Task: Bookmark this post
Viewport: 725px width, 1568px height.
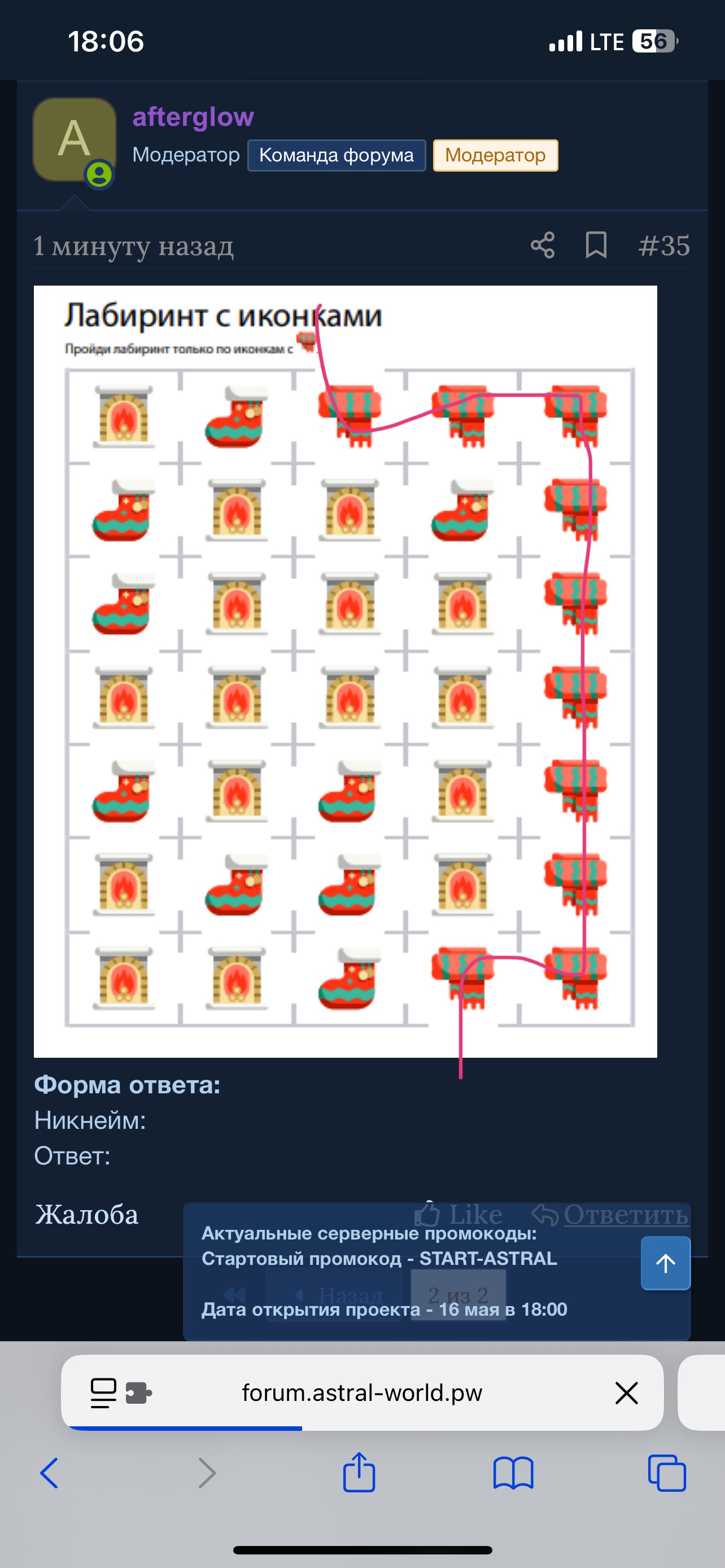Action: pos(596,246)
